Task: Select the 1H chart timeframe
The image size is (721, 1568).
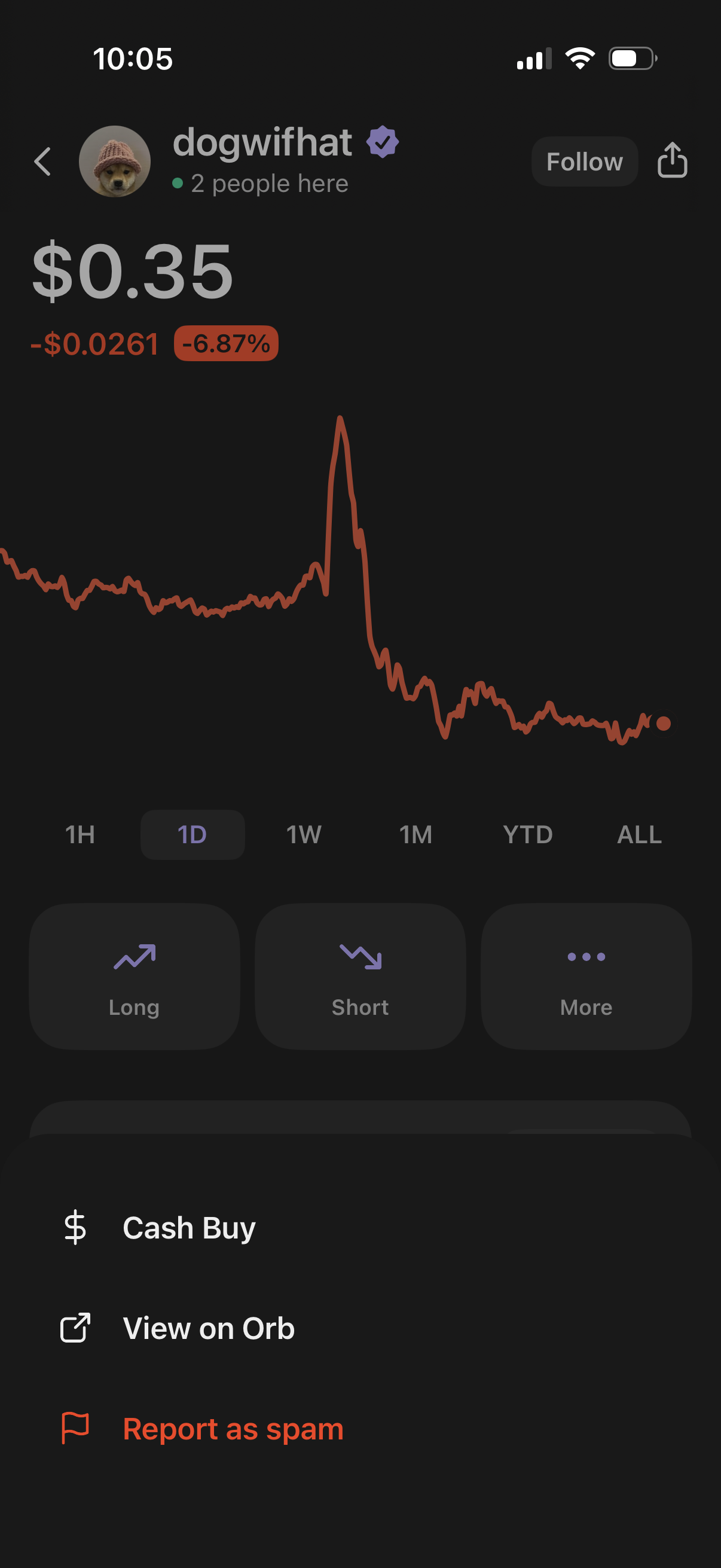Action: coord(81,834)
